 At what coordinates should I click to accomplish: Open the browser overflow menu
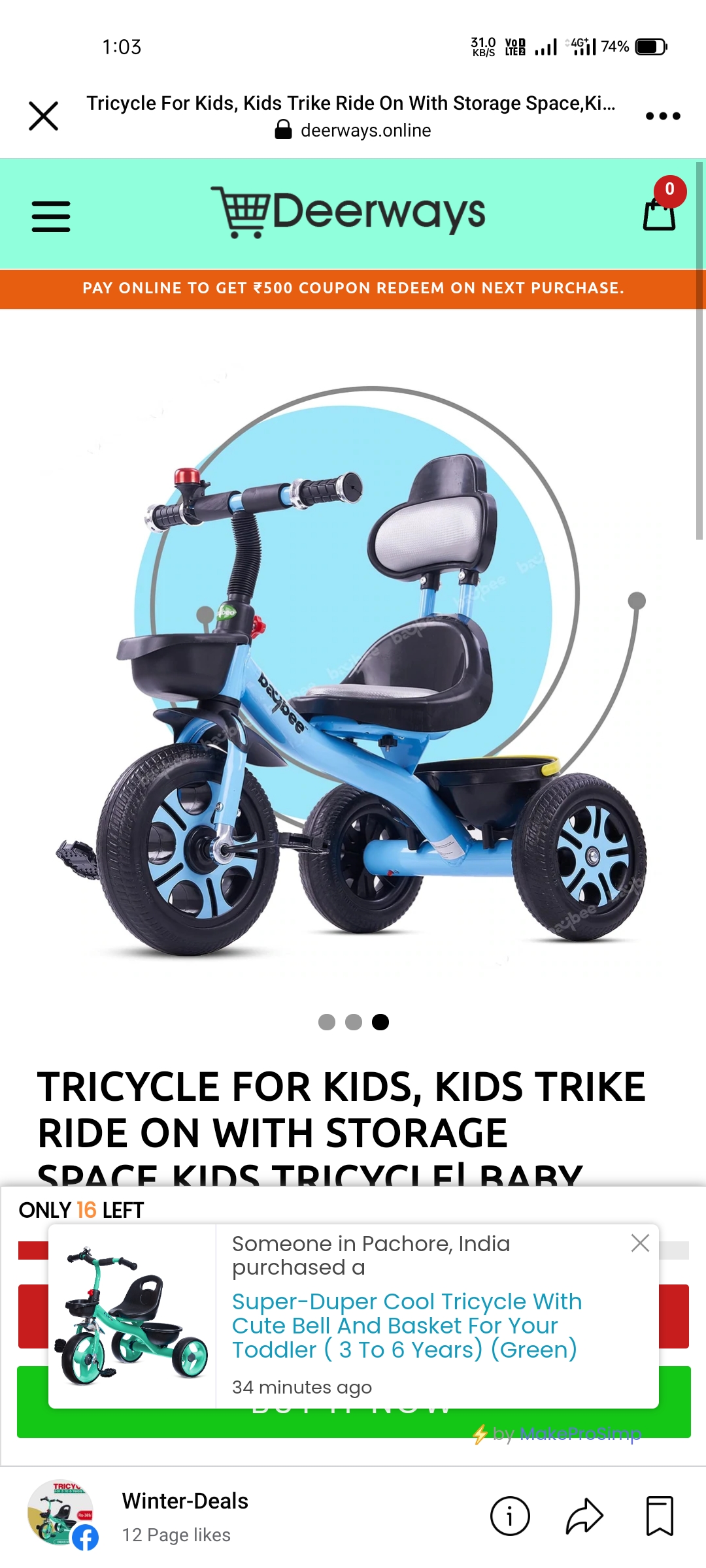(662, 116)
